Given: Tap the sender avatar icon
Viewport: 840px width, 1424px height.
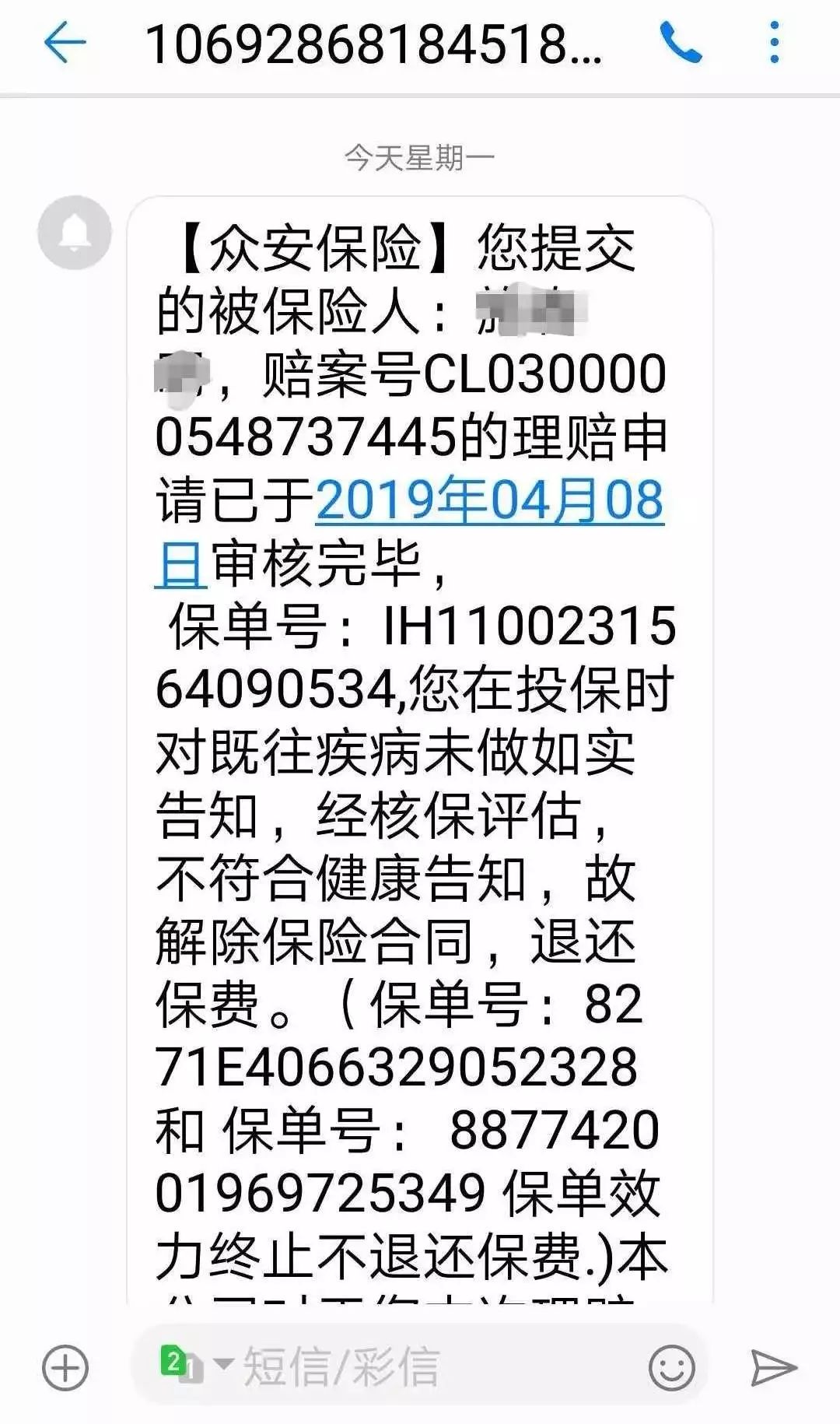Looking at the screenshot, I should pos(75,233).
